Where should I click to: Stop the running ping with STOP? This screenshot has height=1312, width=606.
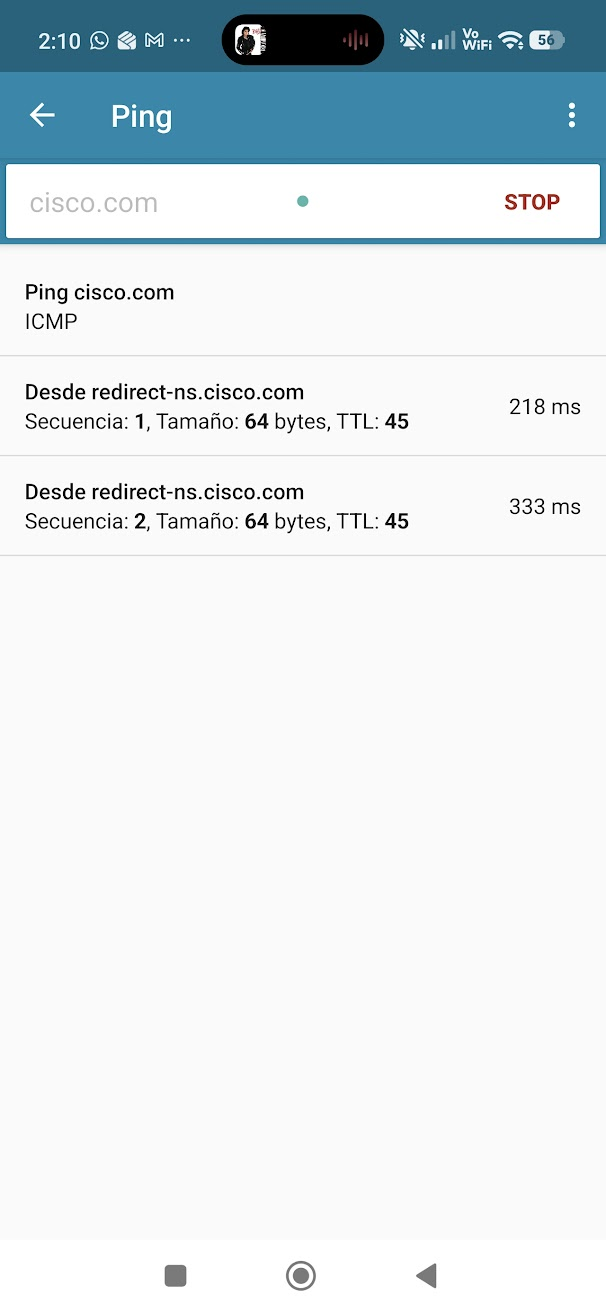531,202
